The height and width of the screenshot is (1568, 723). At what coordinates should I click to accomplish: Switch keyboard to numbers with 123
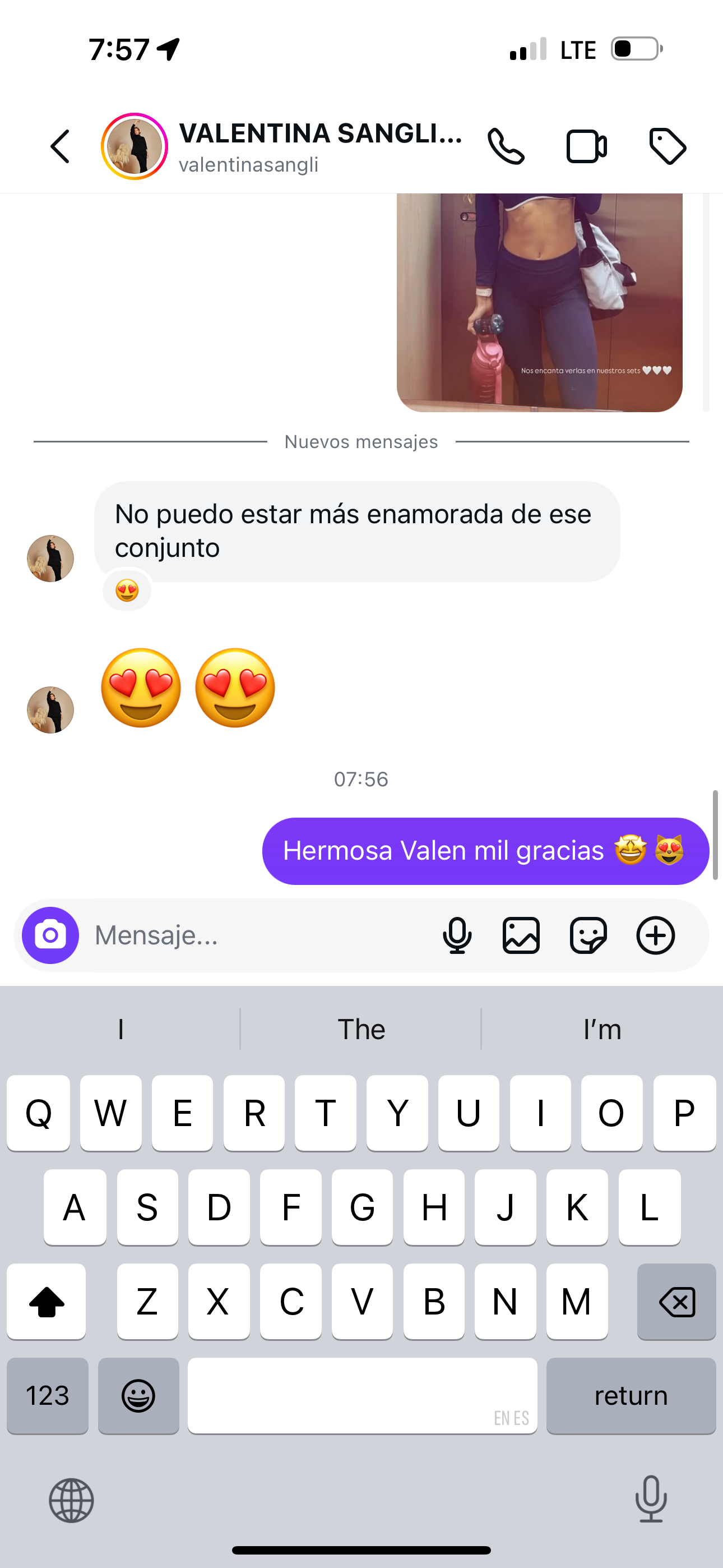click(x=48, y=1395)
